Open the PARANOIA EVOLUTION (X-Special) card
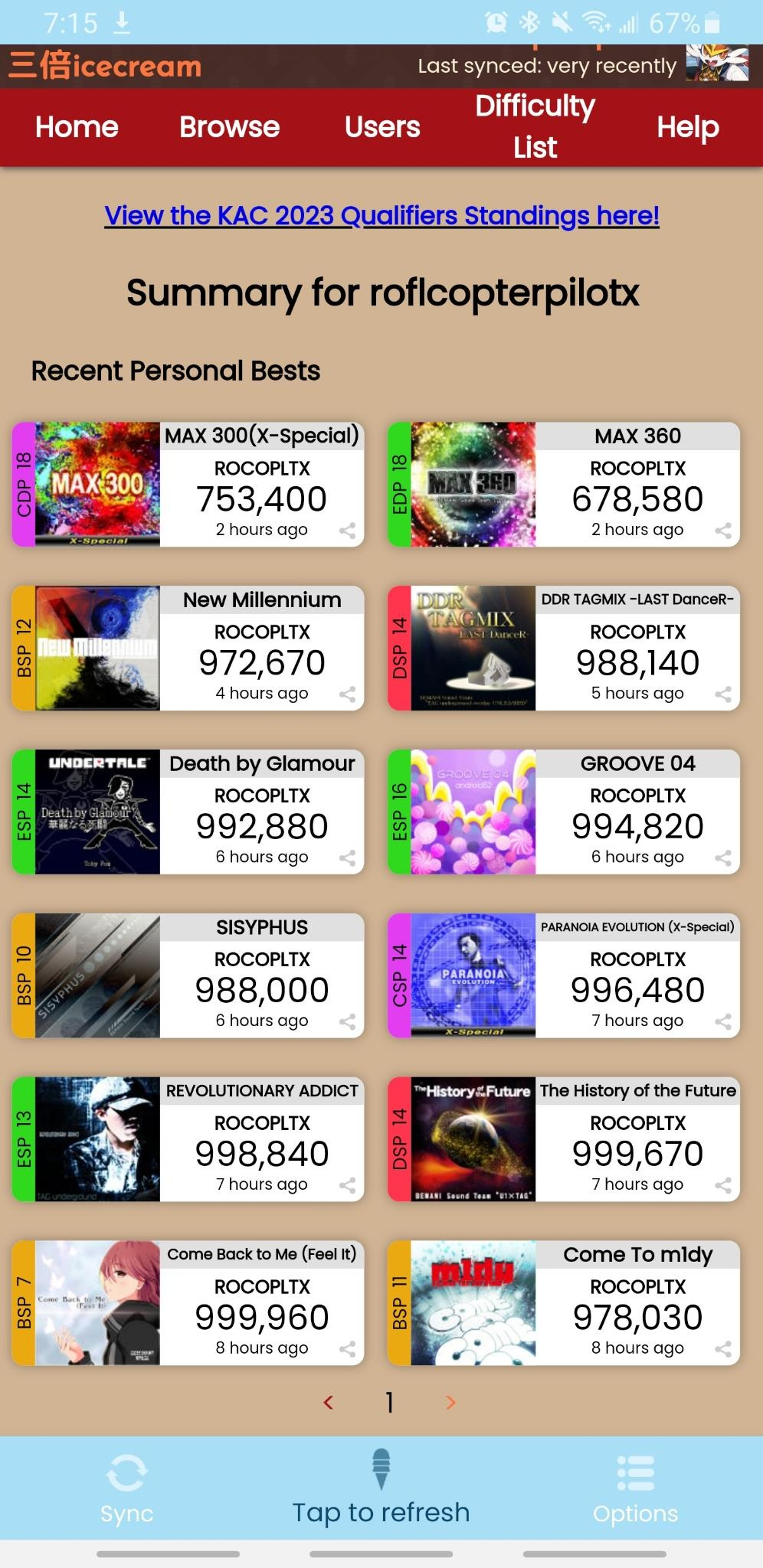The width and height of the screenshot is (763, 1568). pyautogui.click(x=563, y=975)
